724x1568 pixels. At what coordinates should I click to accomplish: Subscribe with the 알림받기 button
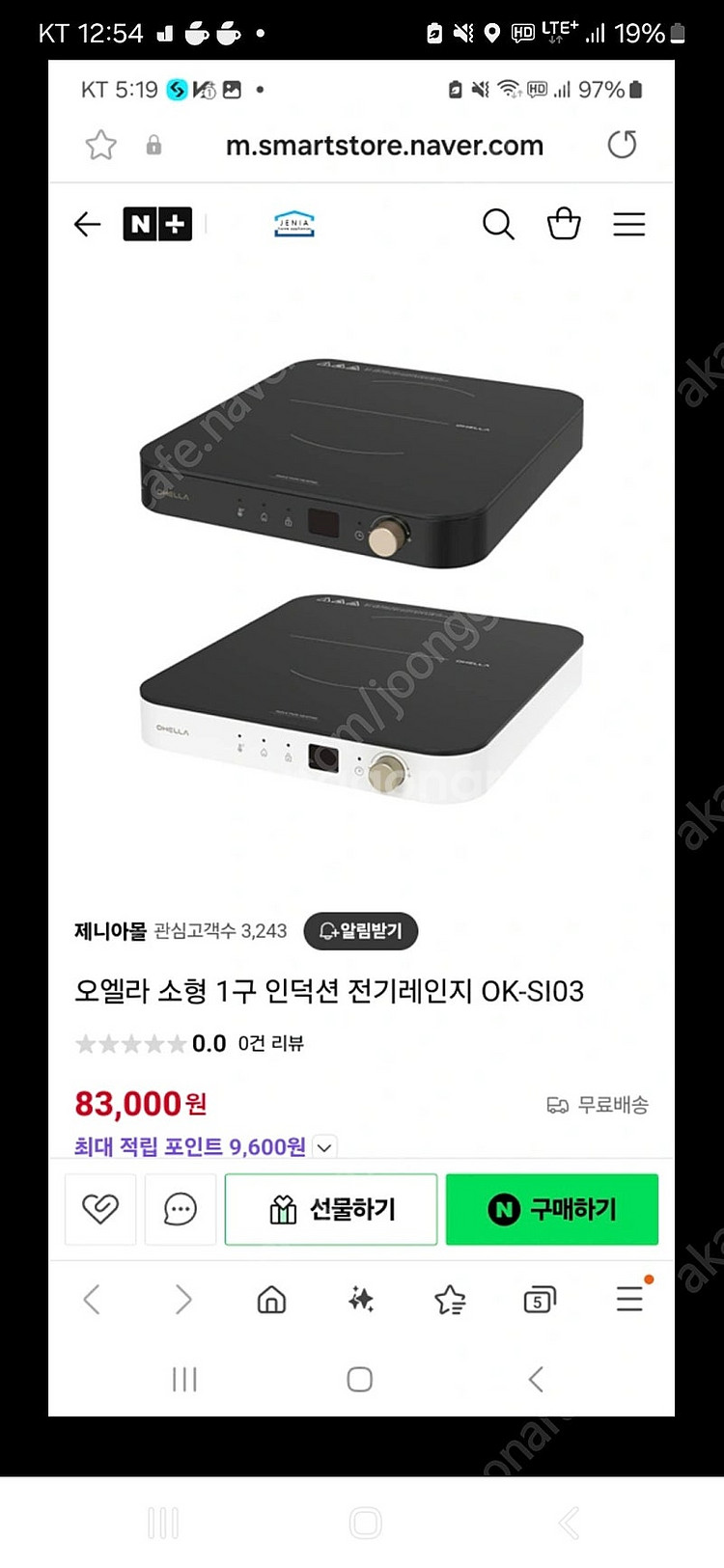click(360, 931)
